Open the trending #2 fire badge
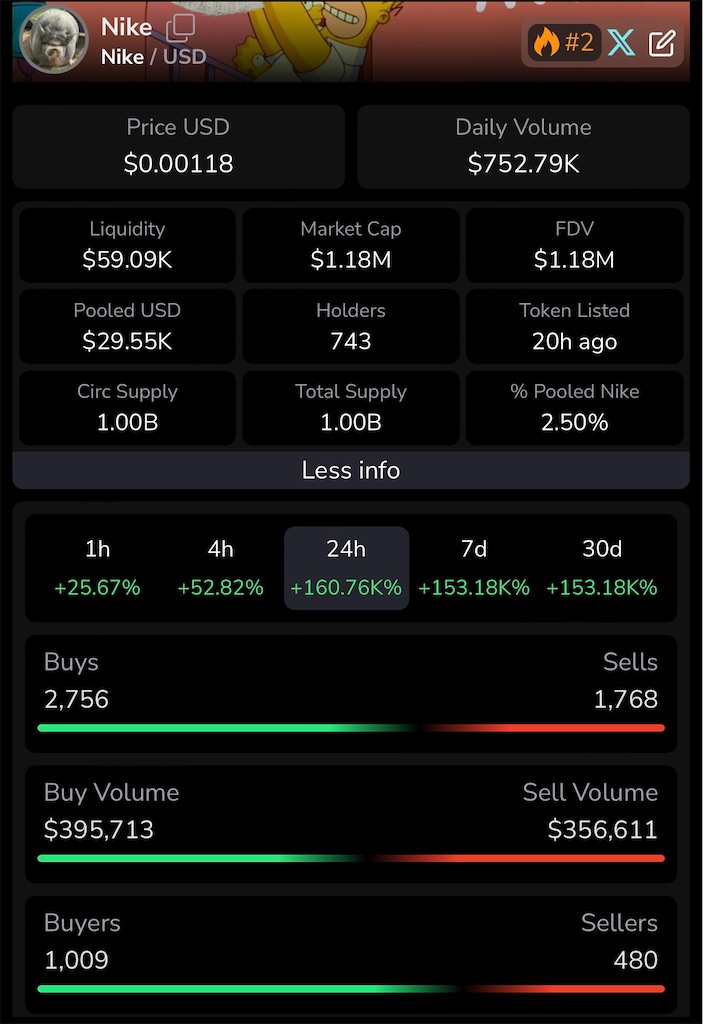 pos(565,43)
